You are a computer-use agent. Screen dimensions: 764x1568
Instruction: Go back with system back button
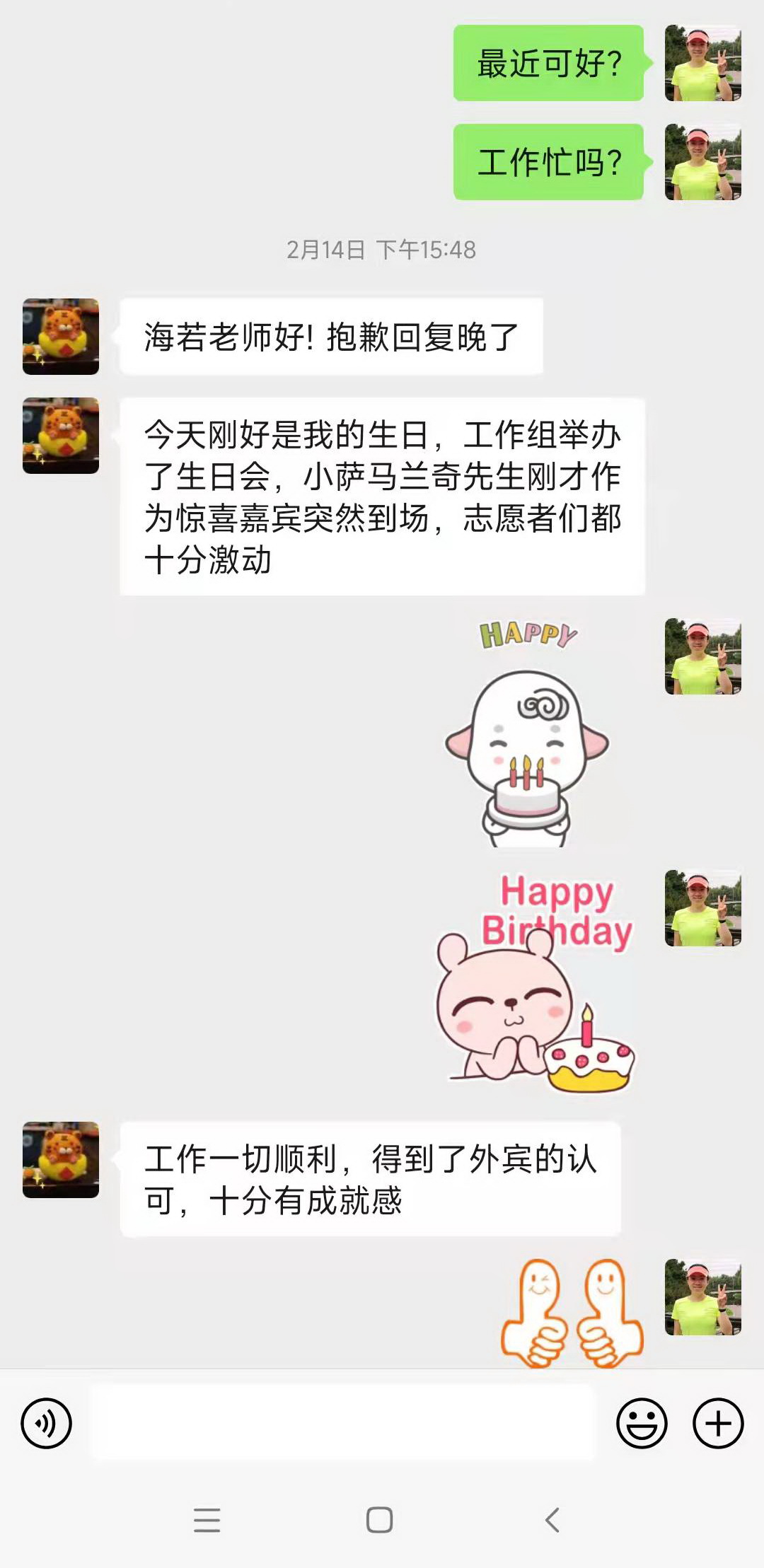[x=552, y=1519]
